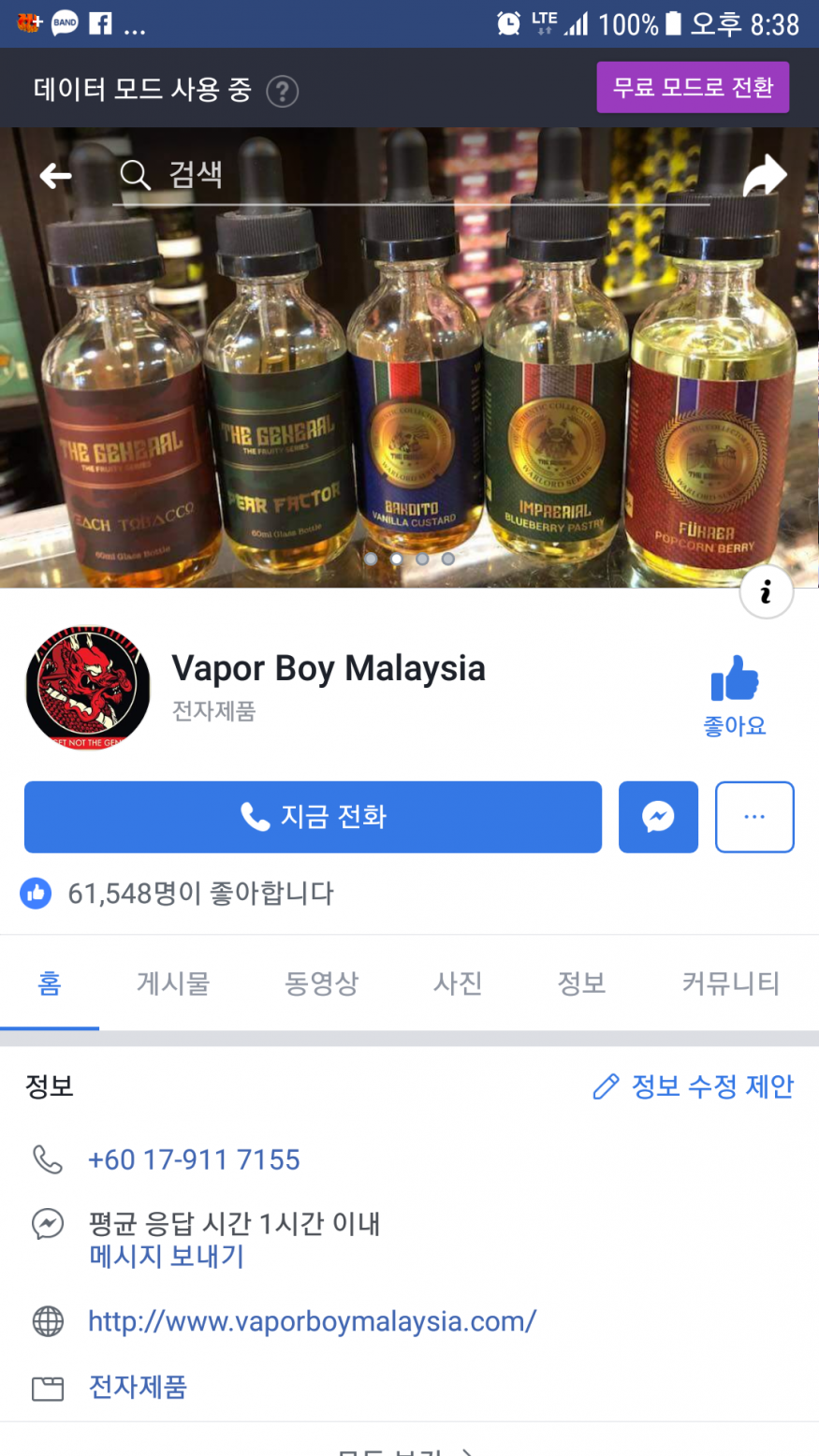Image resolution: width=819 pixels, height=1456 pixels.
Task: Open the vaporboymalaysia.com website link
Action: 312,1321
